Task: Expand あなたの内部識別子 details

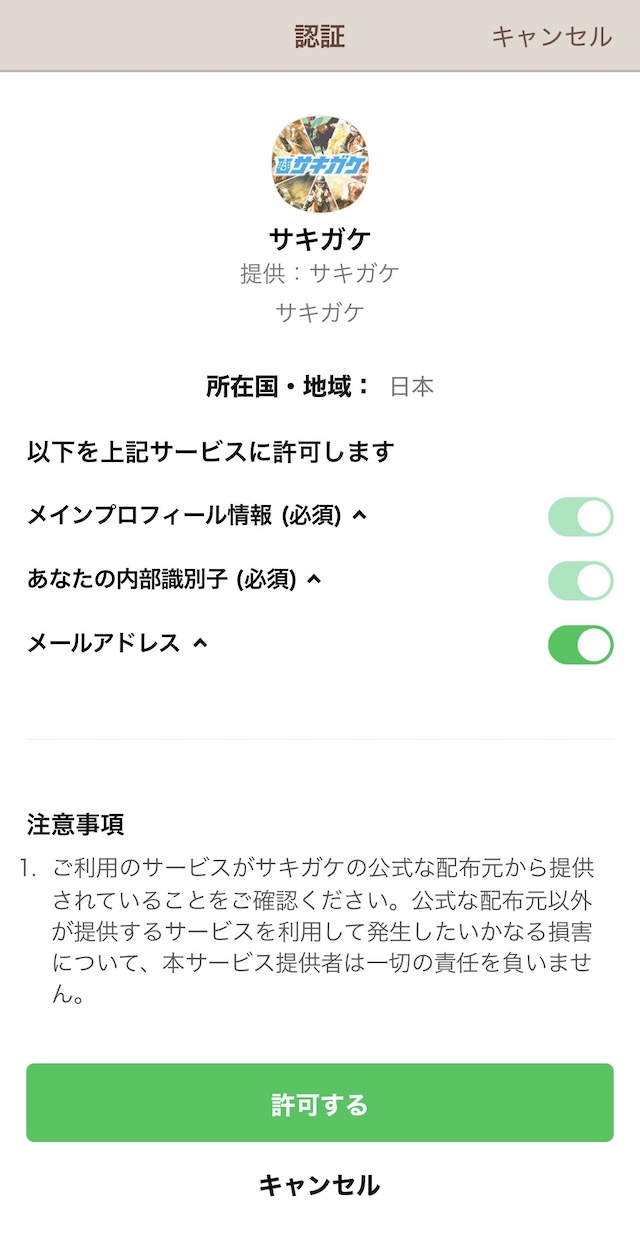Action: [x=314, y=579]
